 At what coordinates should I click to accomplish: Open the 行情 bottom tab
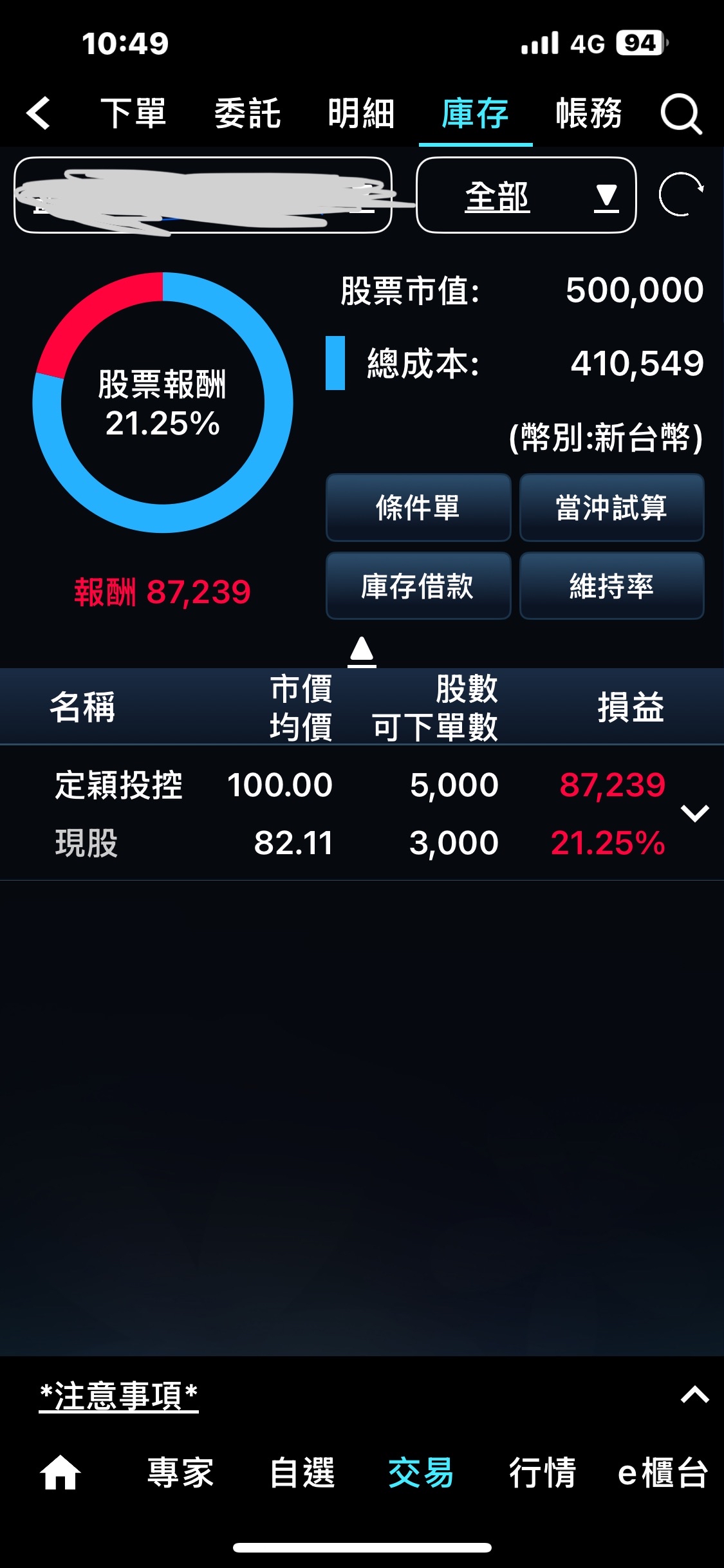542,1473
